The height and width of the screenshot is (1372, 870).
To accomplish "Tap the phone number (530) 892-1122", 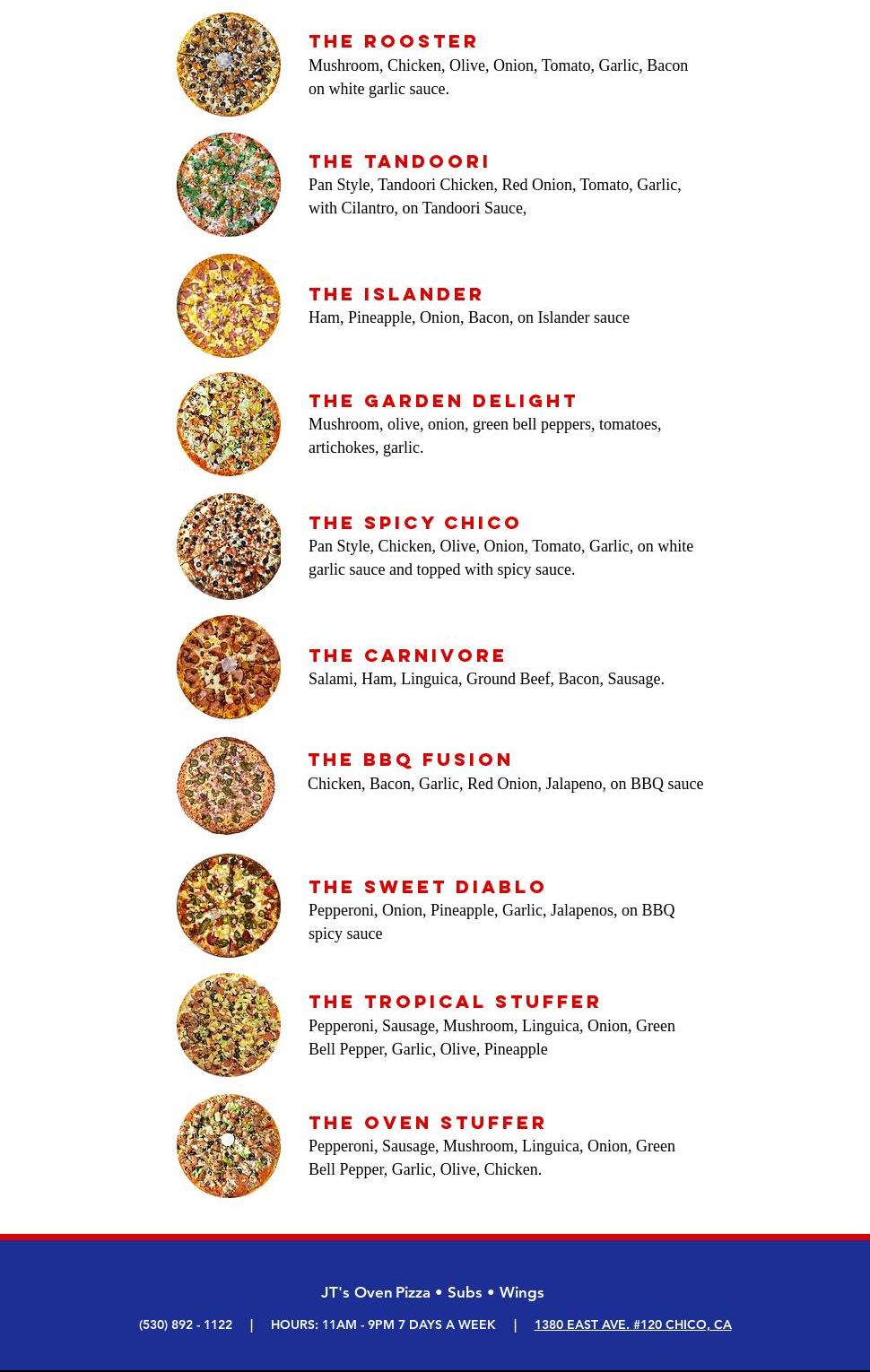I will point(186,1324).
